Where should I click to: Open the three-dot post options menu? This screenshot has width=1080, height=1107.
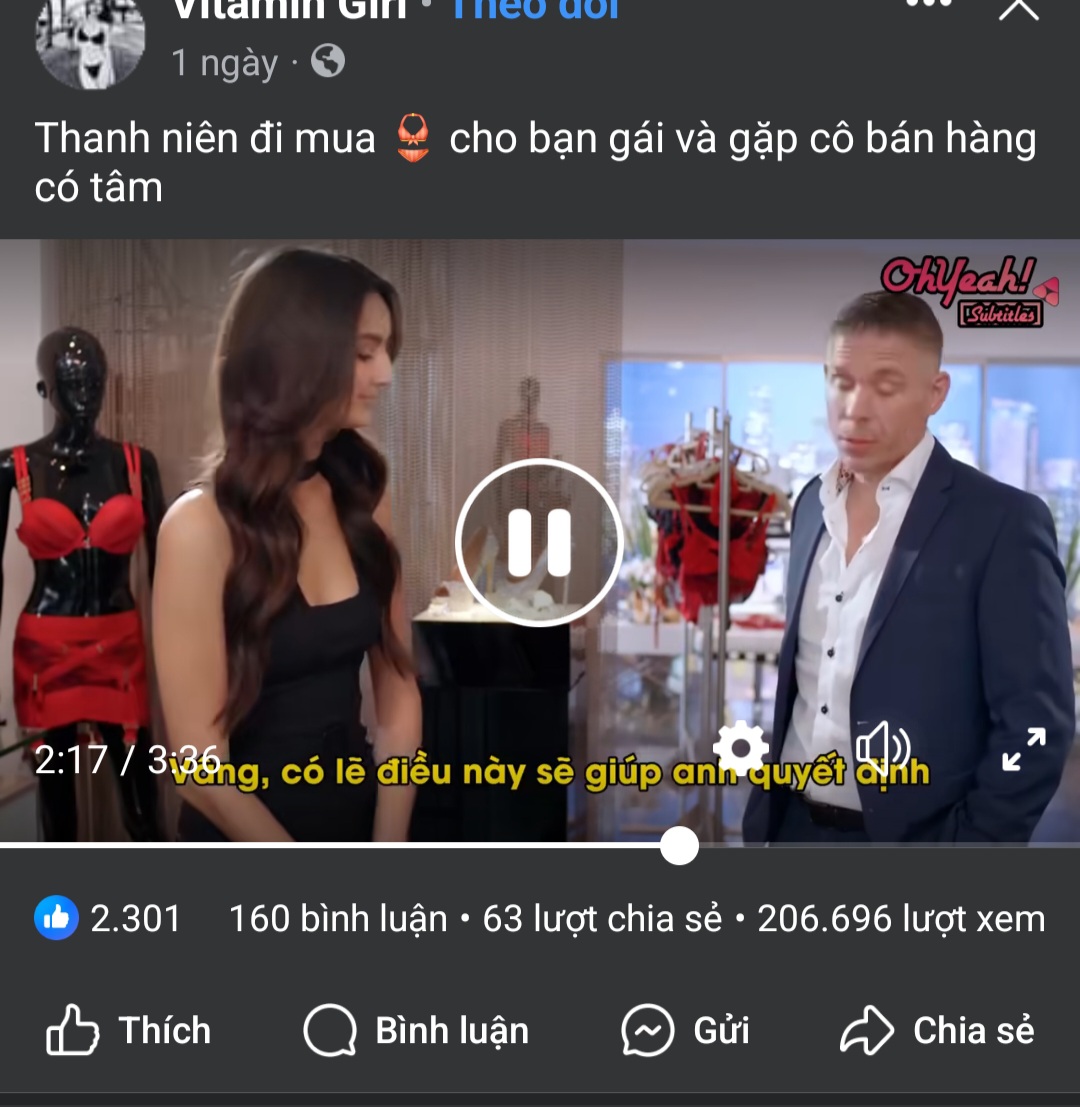[928, 6]
